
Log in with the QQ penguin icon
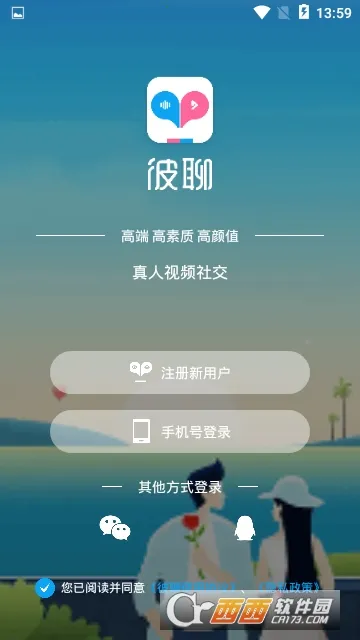245,528
